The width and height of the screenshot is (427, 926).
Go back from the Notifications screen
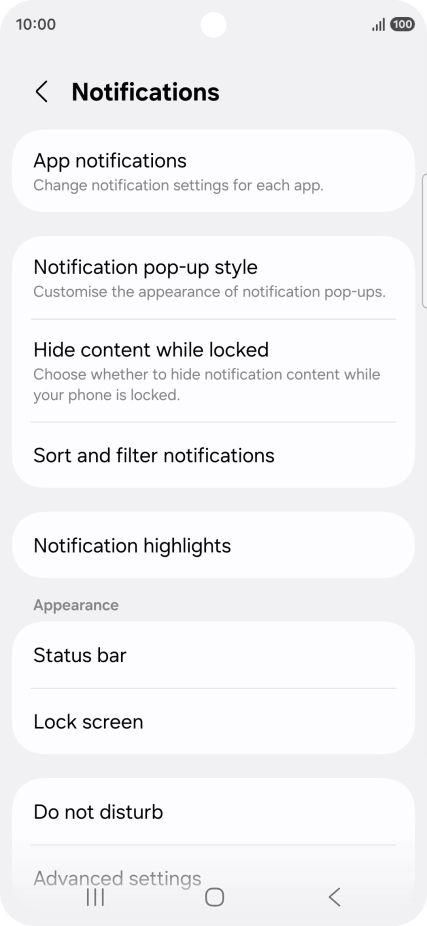pos(41,92)
